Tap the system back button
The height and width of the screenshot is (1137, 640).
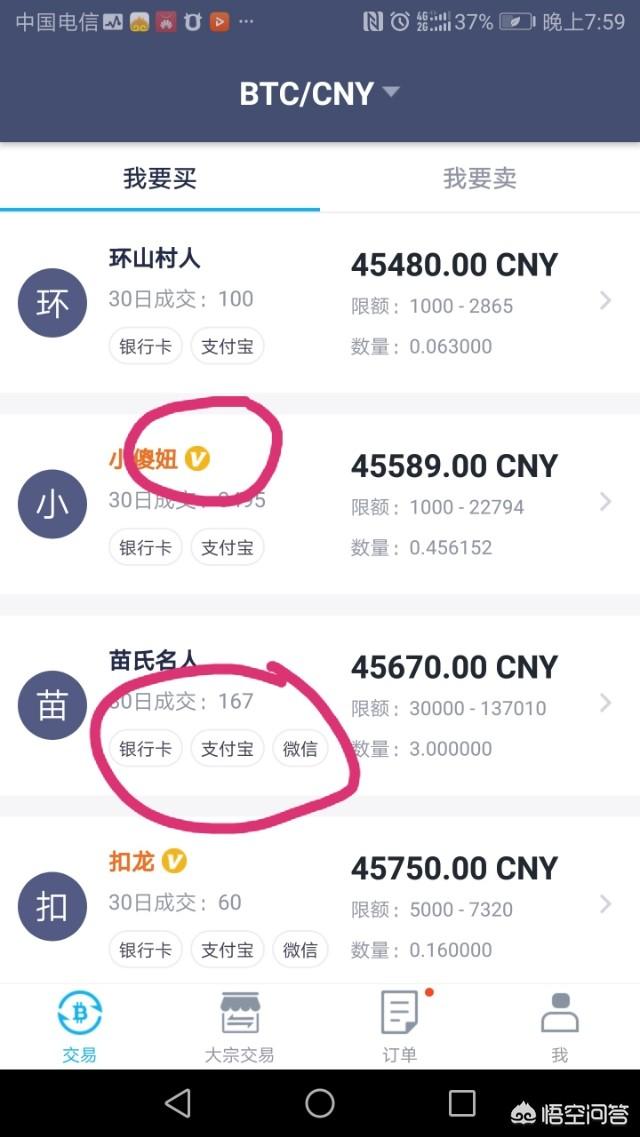coord(177,1102)
